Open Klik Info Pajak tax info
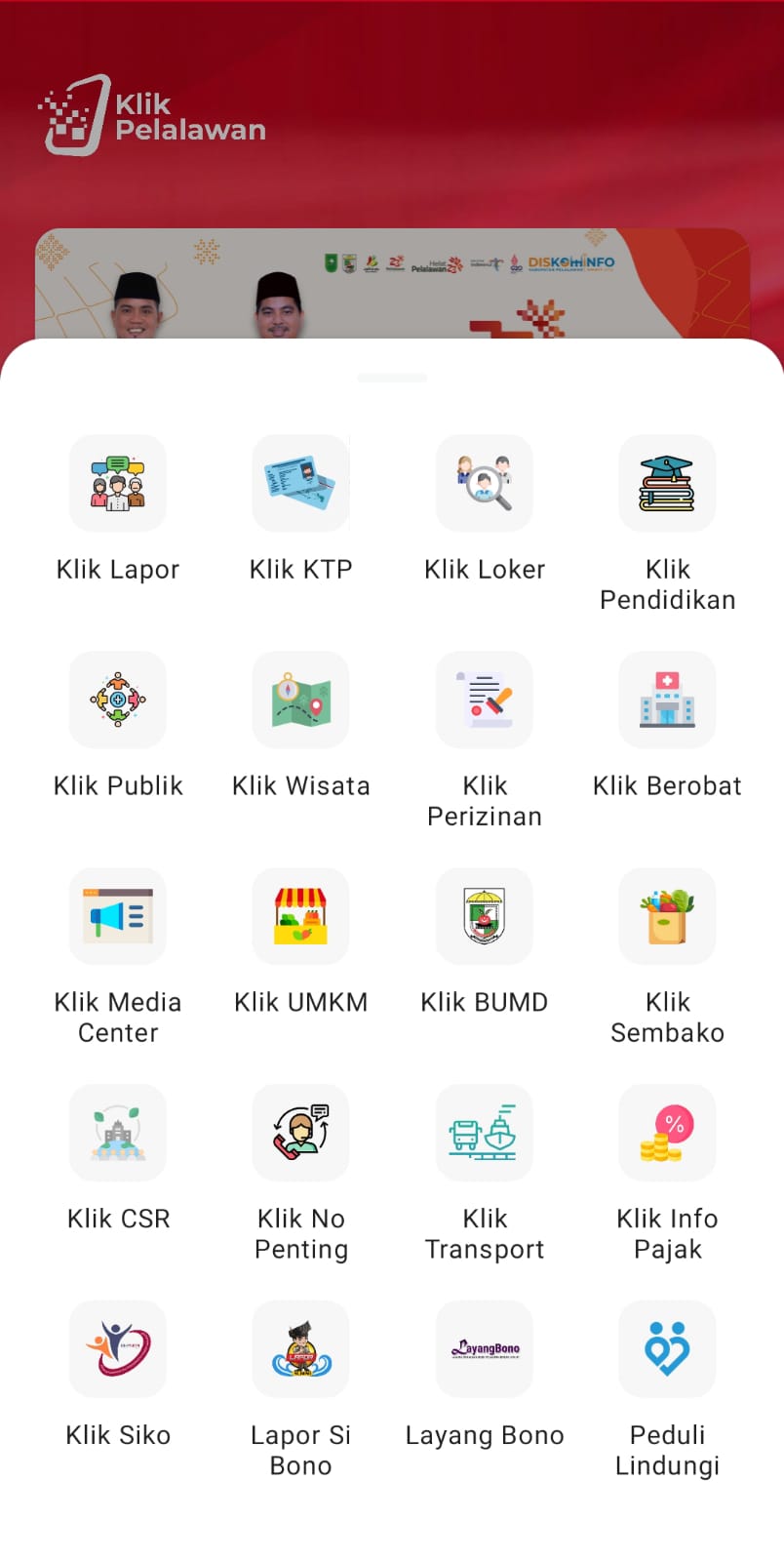Screen dimensions: 784x1561 click(x=668, y=1134)
